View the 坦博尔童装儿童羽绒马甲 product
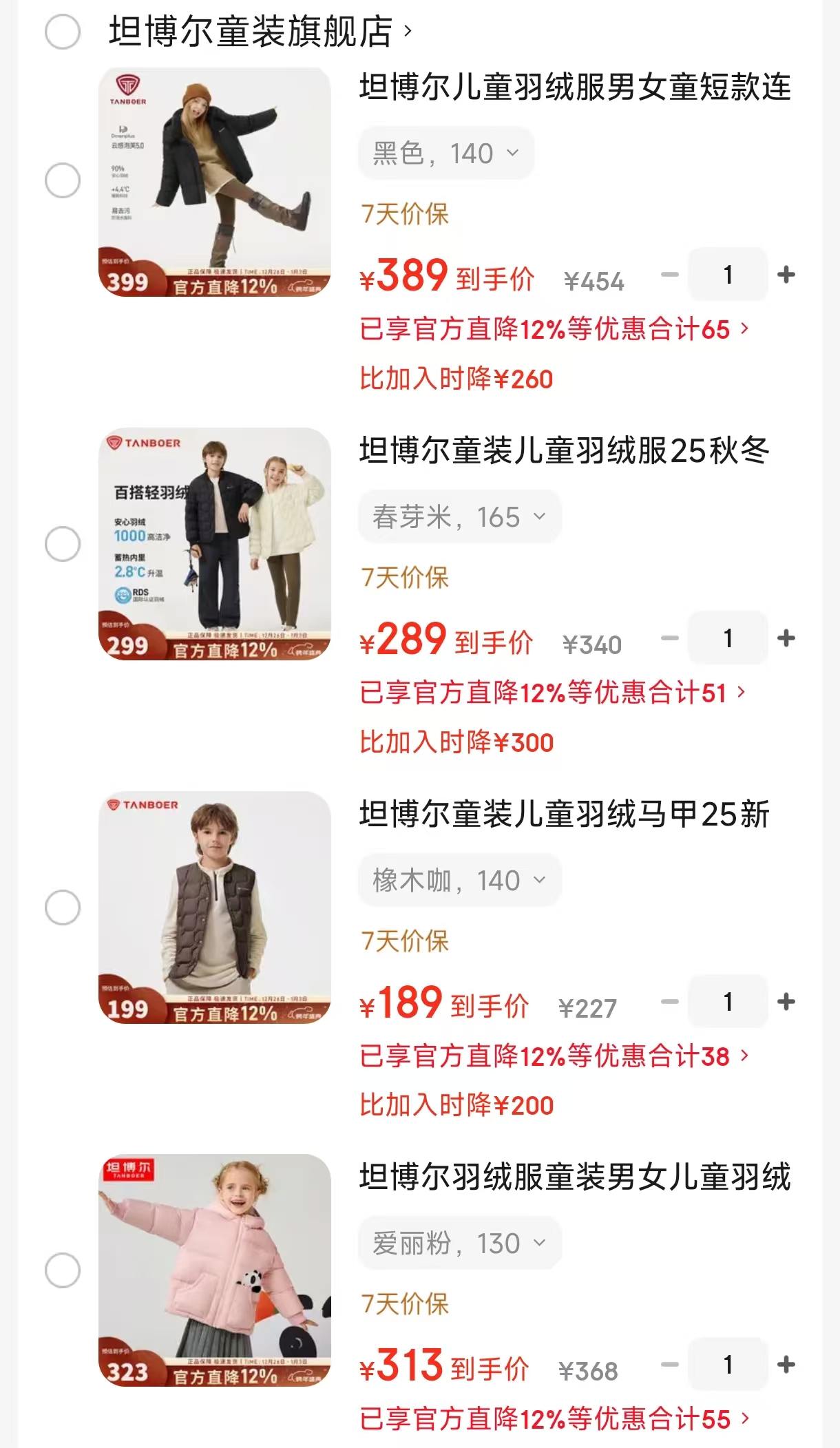Image resolution: width=840 pixels, height=1448 pixels. pyautogui.click(x=564, y=815)
